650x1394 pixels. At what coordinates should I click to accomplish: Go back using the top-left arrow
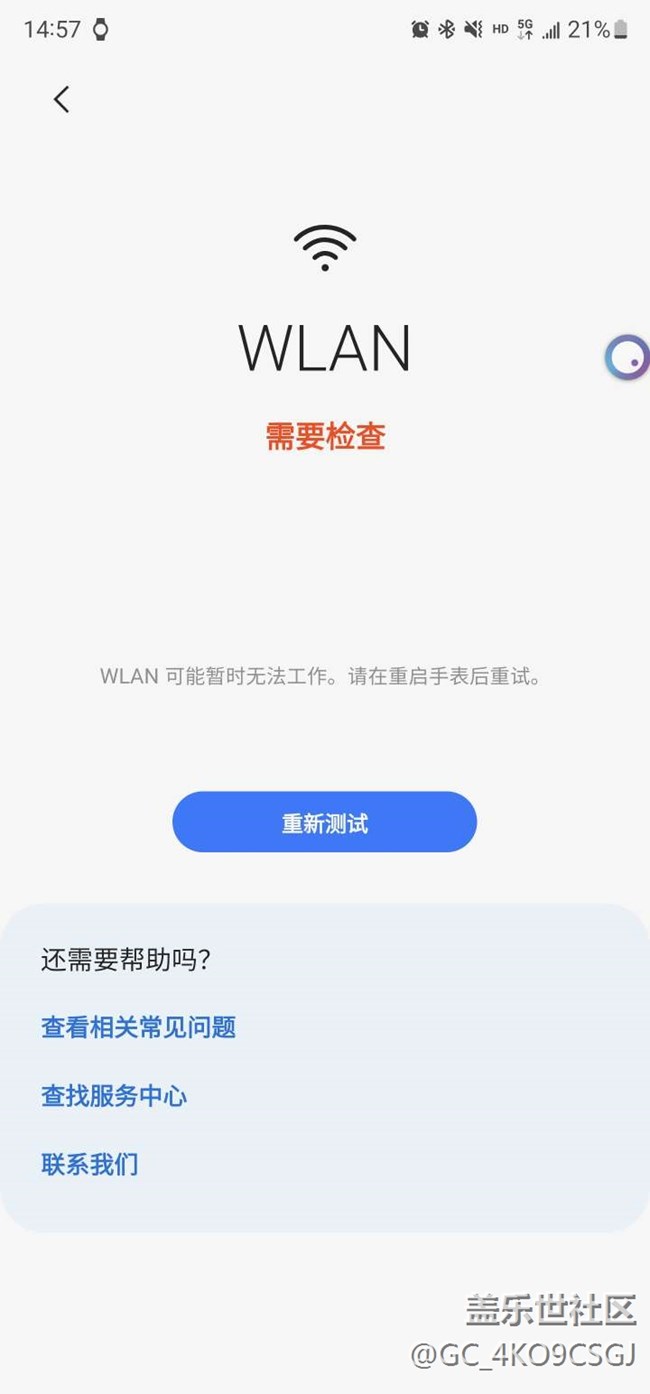[x=62, y=99]
